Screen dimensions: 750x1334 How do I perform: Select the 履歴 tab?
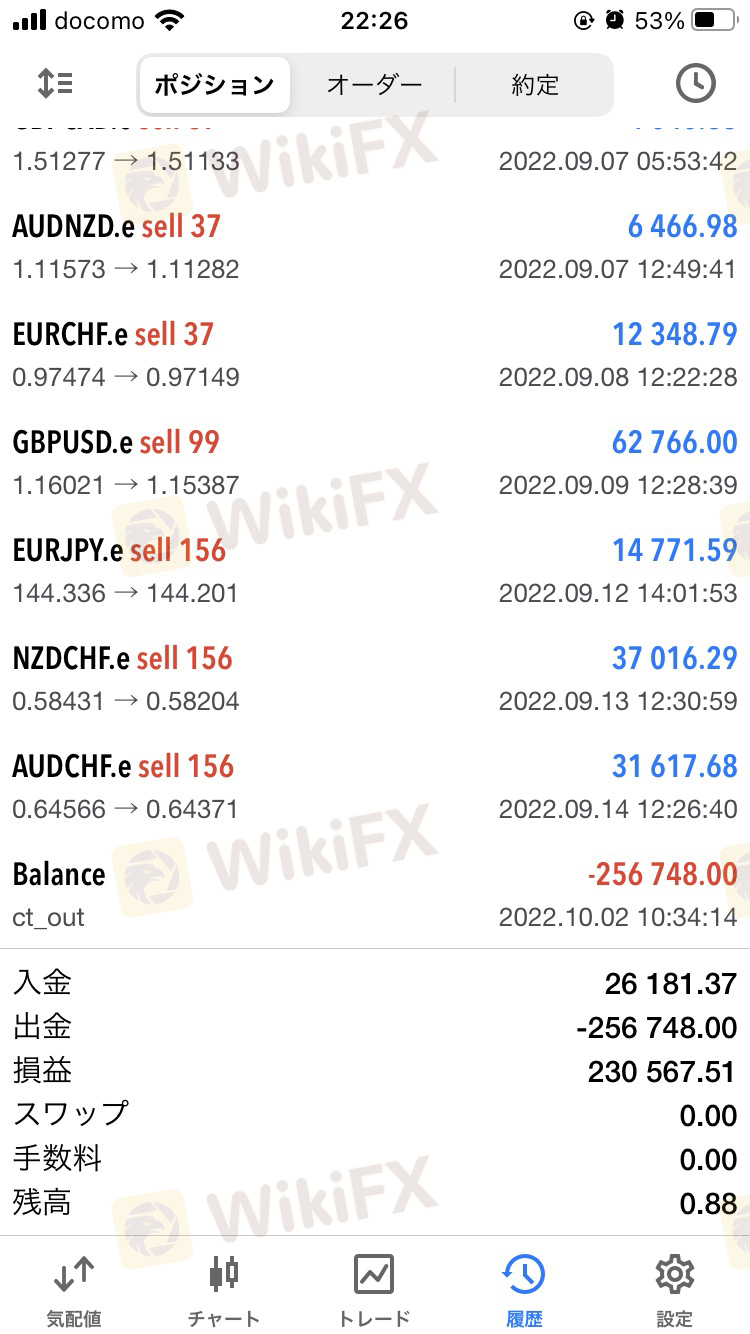pyautogui.click(x=524, y=1289)
